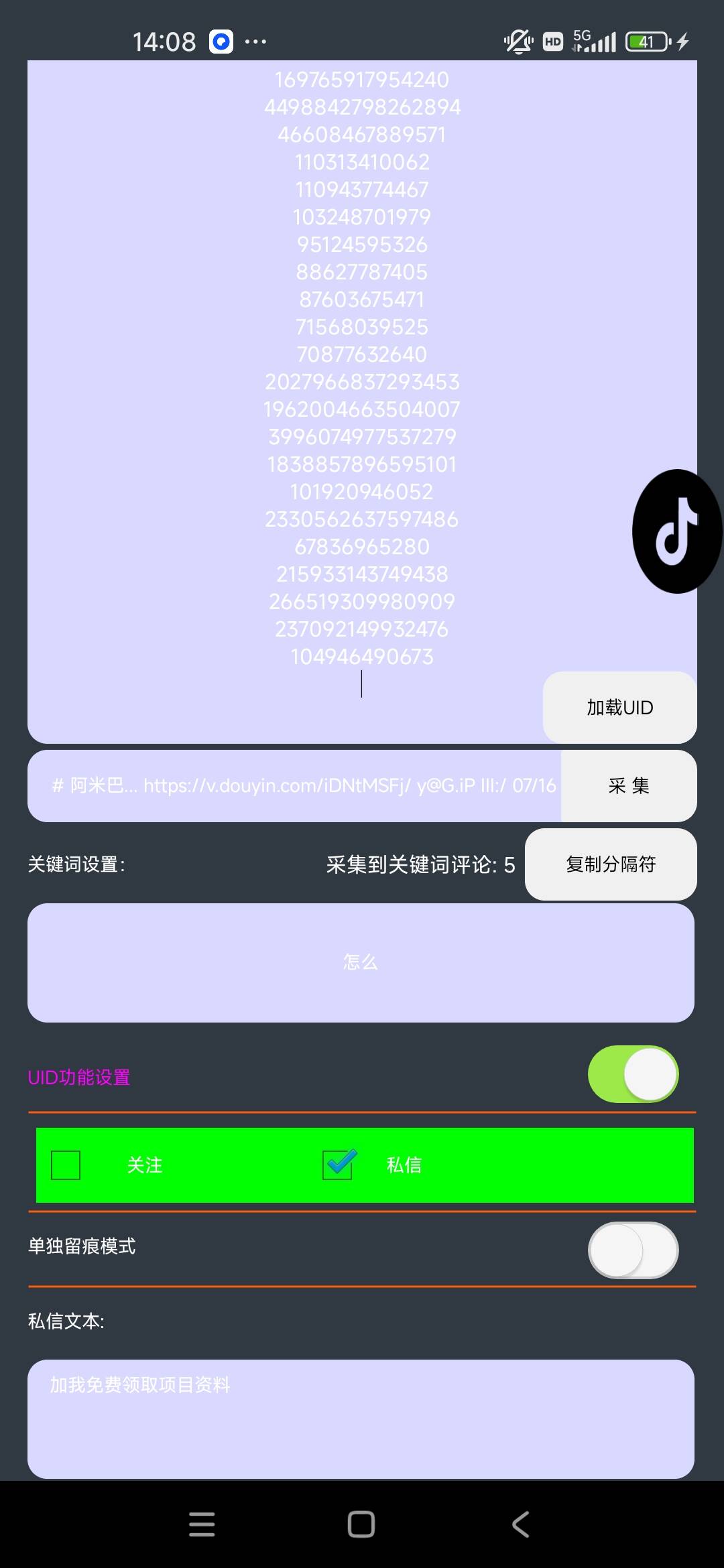Enable the 单独留痕模式 switch

633,1250
